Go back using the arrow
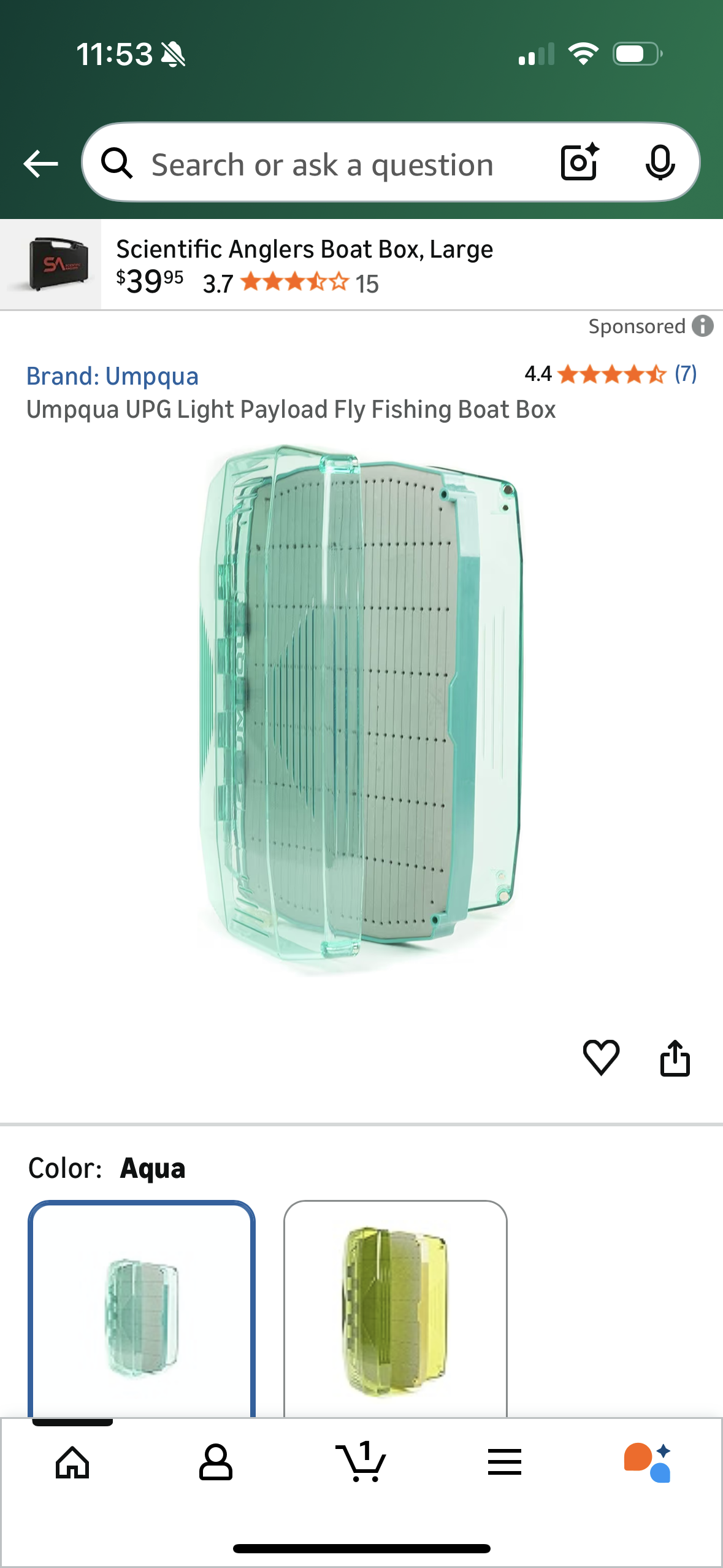 click(40, 164)
